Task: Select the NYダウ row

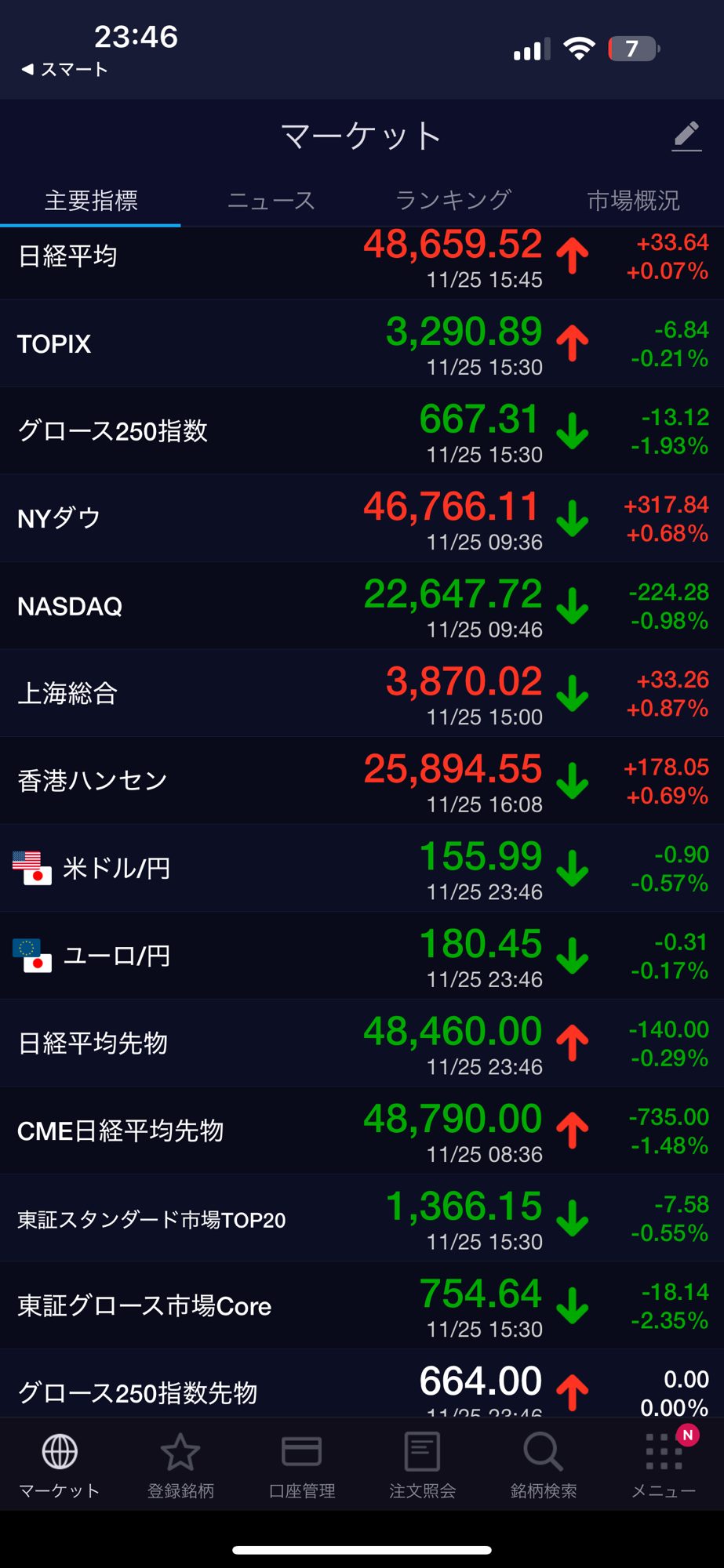Action: tap(362, 519)
